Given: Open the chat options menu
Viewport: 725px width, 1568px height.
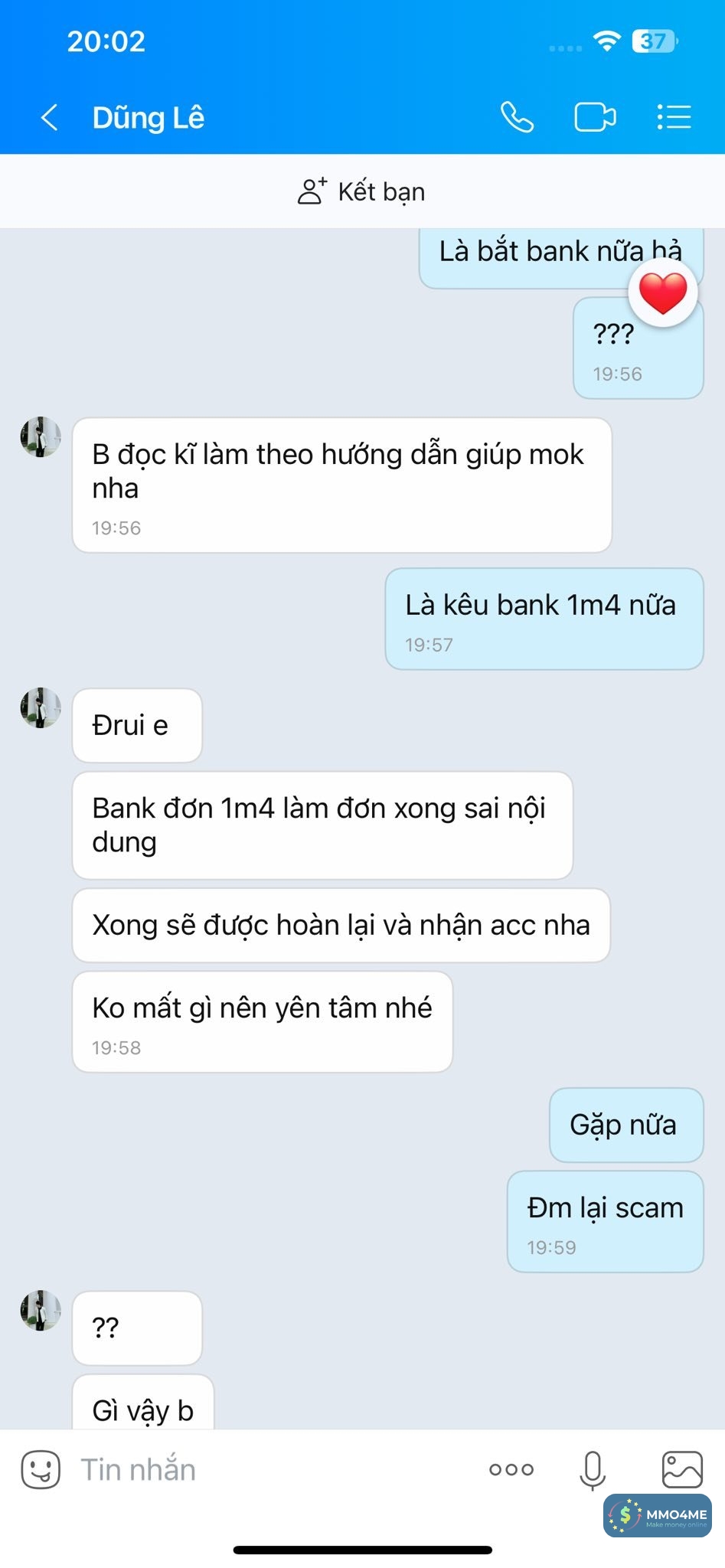Looking at the screenshot, I should click(674, 118).
